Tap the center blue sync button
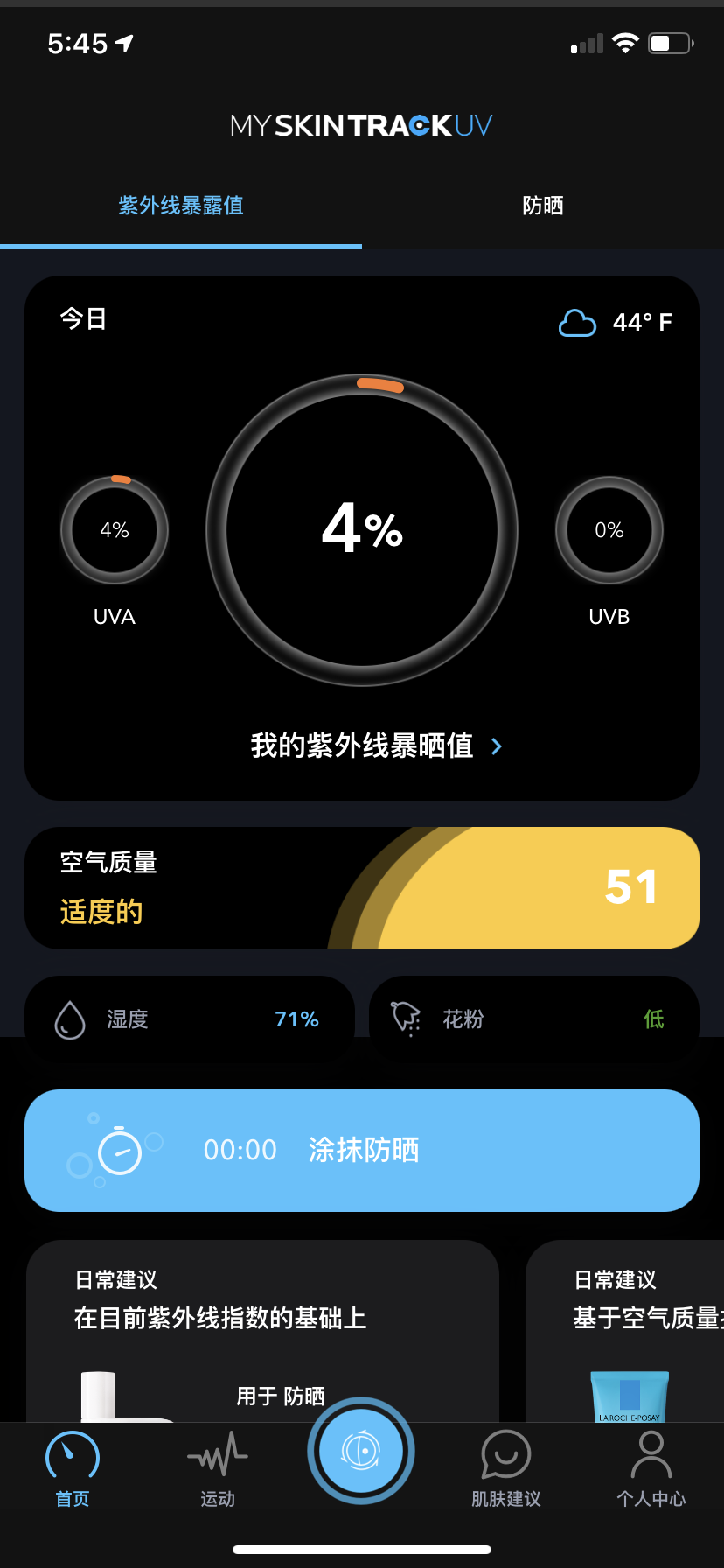This screenshot has width=724, height=1568. 361,1451
